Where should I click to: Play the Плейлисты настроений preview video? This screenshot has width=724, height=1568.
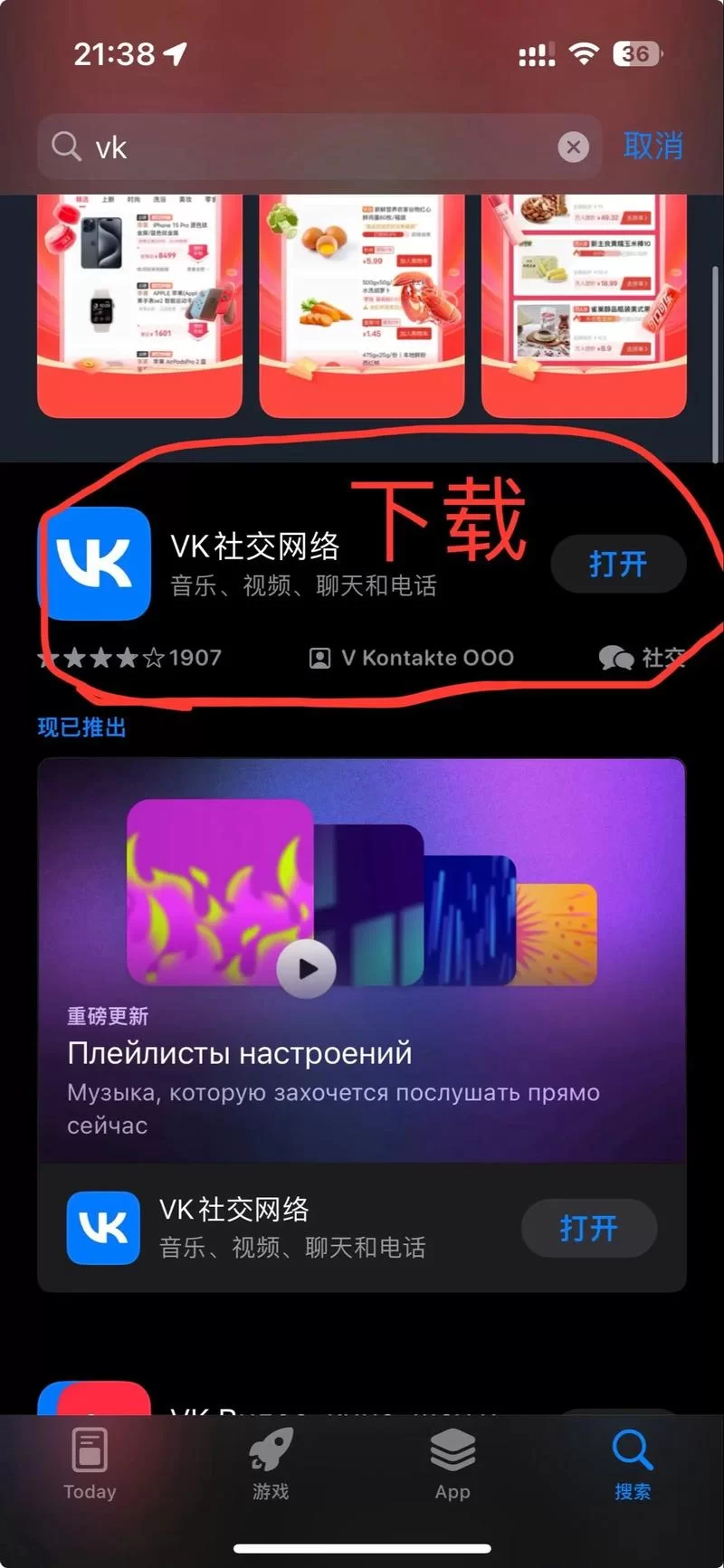coord(307,968)
